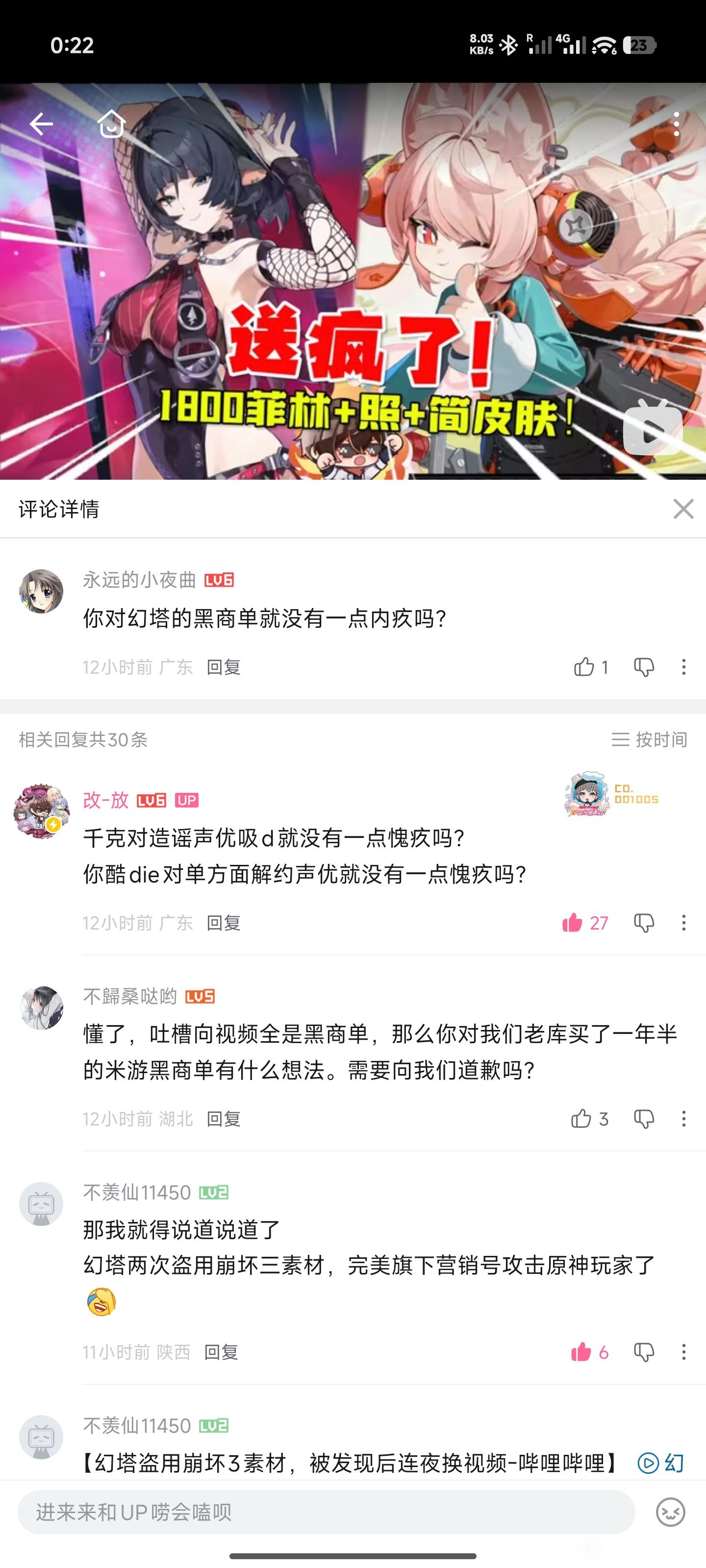The width and height of the screenshot is (706, 1568).
Task: Open more options on 改-放's reply
Action: point(683,923)
